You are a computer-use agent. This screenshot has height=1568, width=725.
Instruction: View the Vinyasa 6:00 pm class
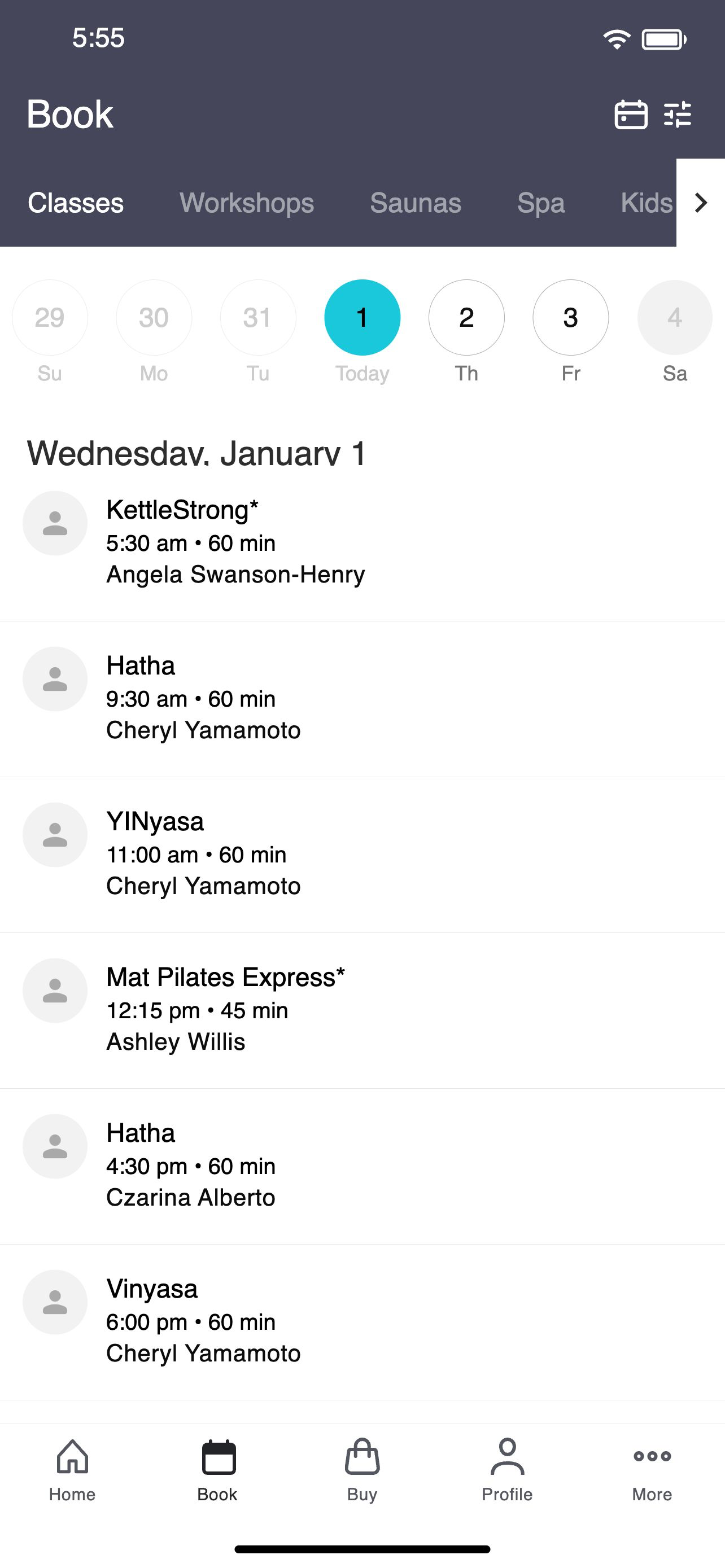point(362,1322)
